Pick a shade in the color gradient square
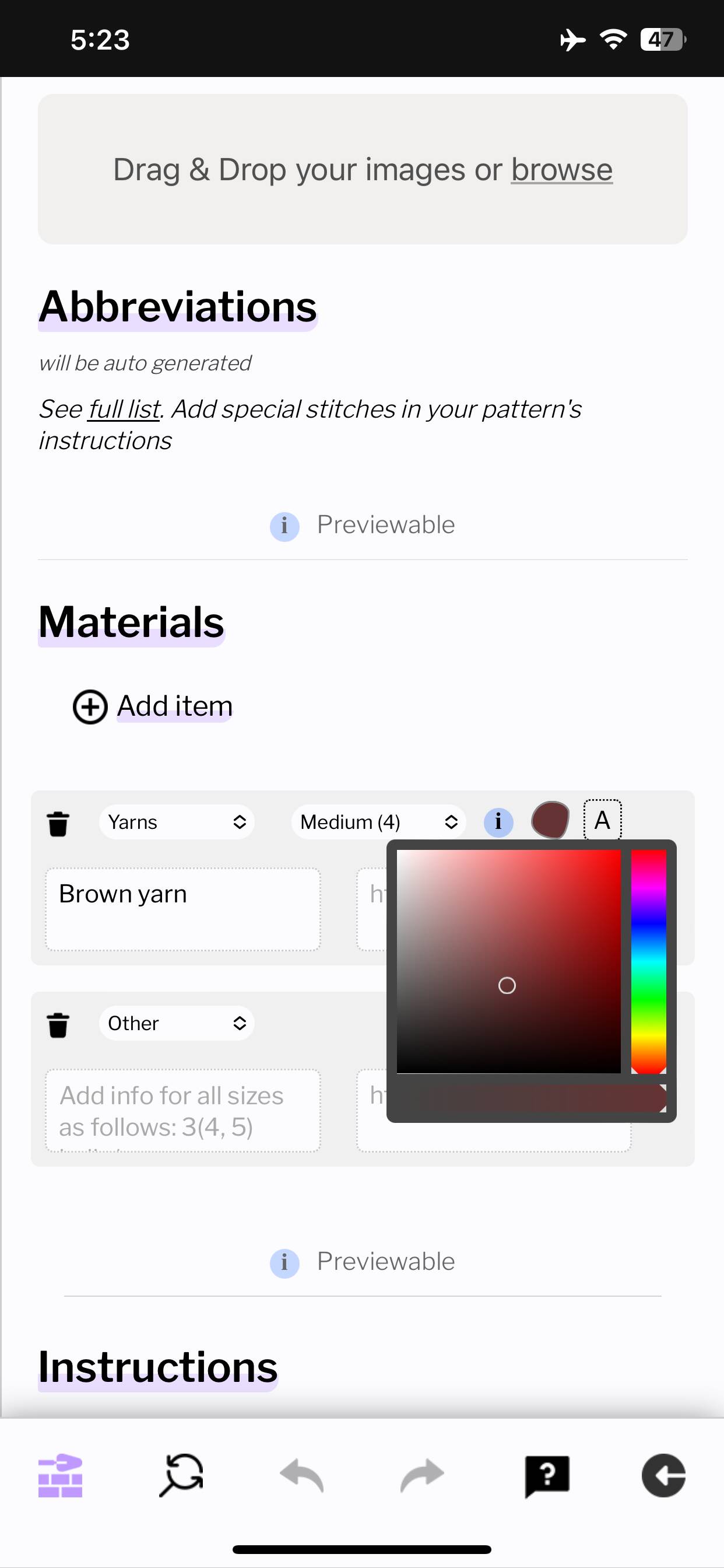The height and width of the screenshot is (1568, 724). click(509, 962)
